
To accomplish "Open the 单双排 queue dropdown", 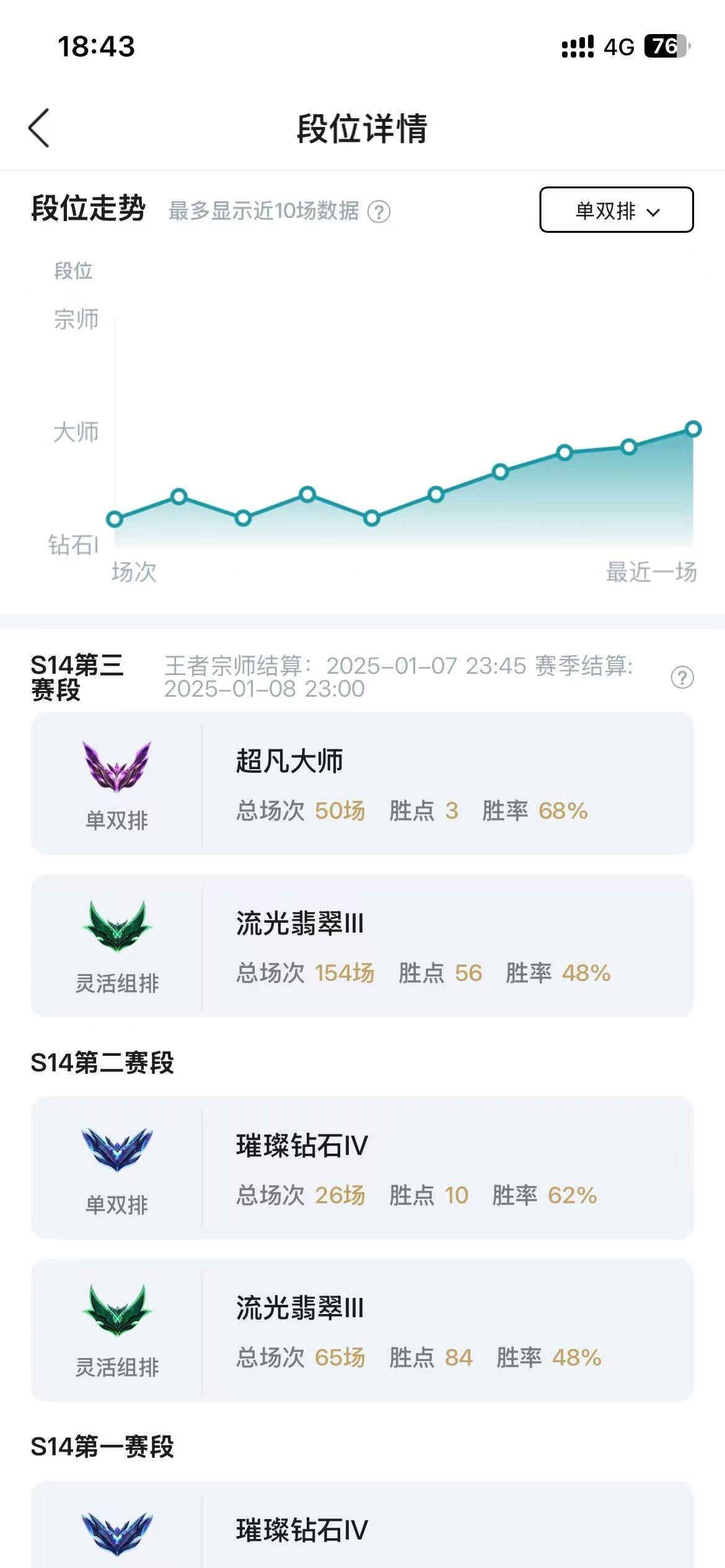I will [616, 211].
